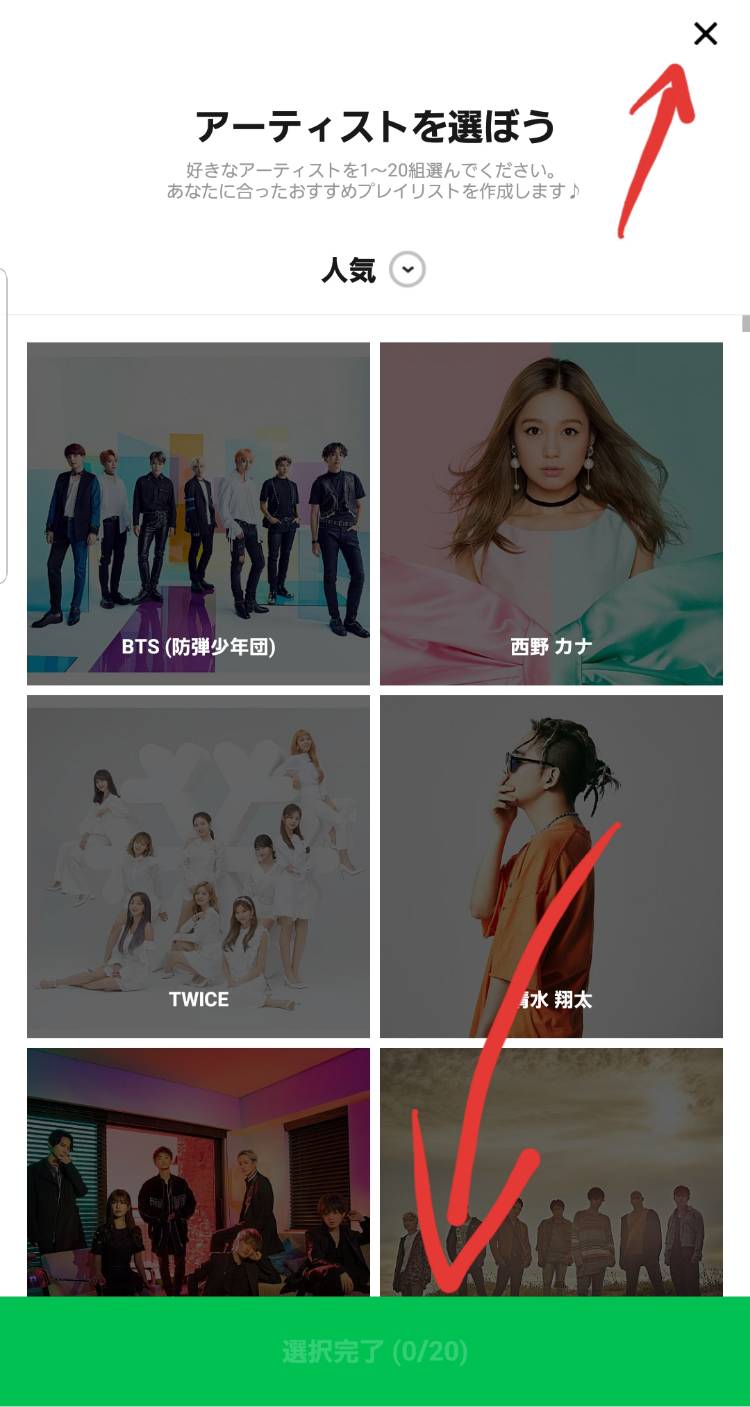Close the artist picker with the X
750x1407 pixels.
click(706, 33)
